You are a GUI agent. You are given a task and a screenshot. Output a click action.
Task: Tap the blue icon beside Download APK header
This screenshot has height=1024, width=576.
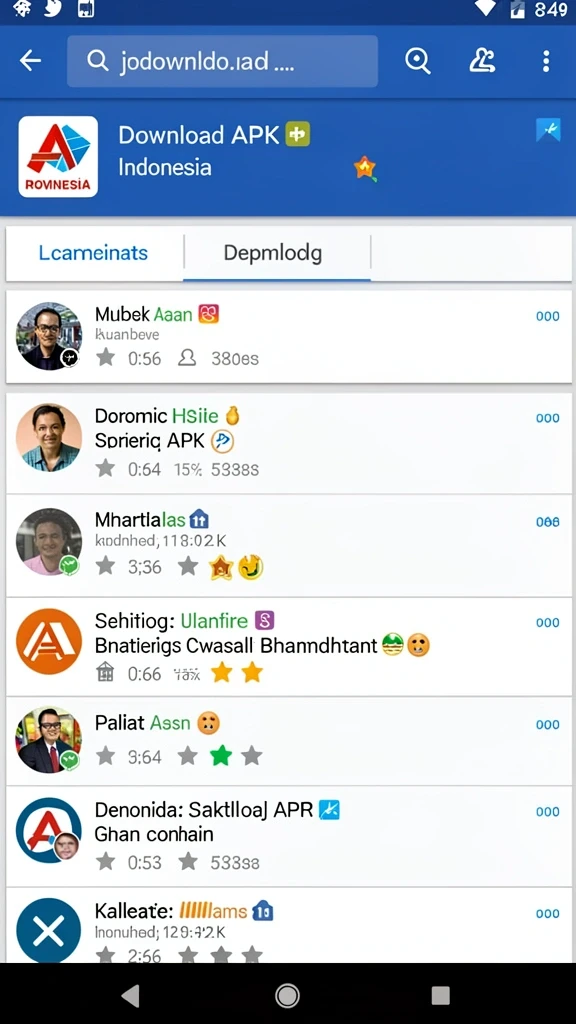[547, 131]
